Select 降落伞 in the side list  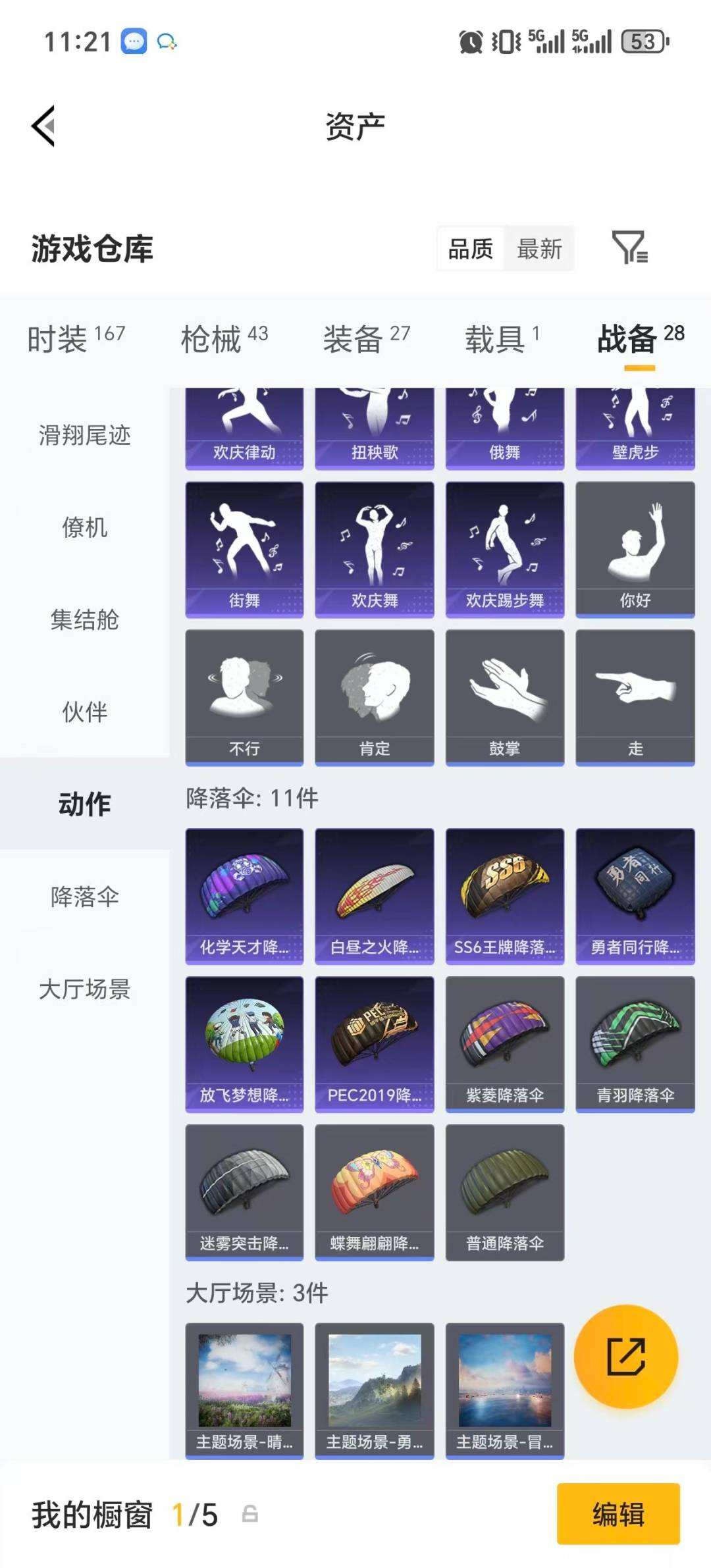pyautogui.click(x=84, y=897)
